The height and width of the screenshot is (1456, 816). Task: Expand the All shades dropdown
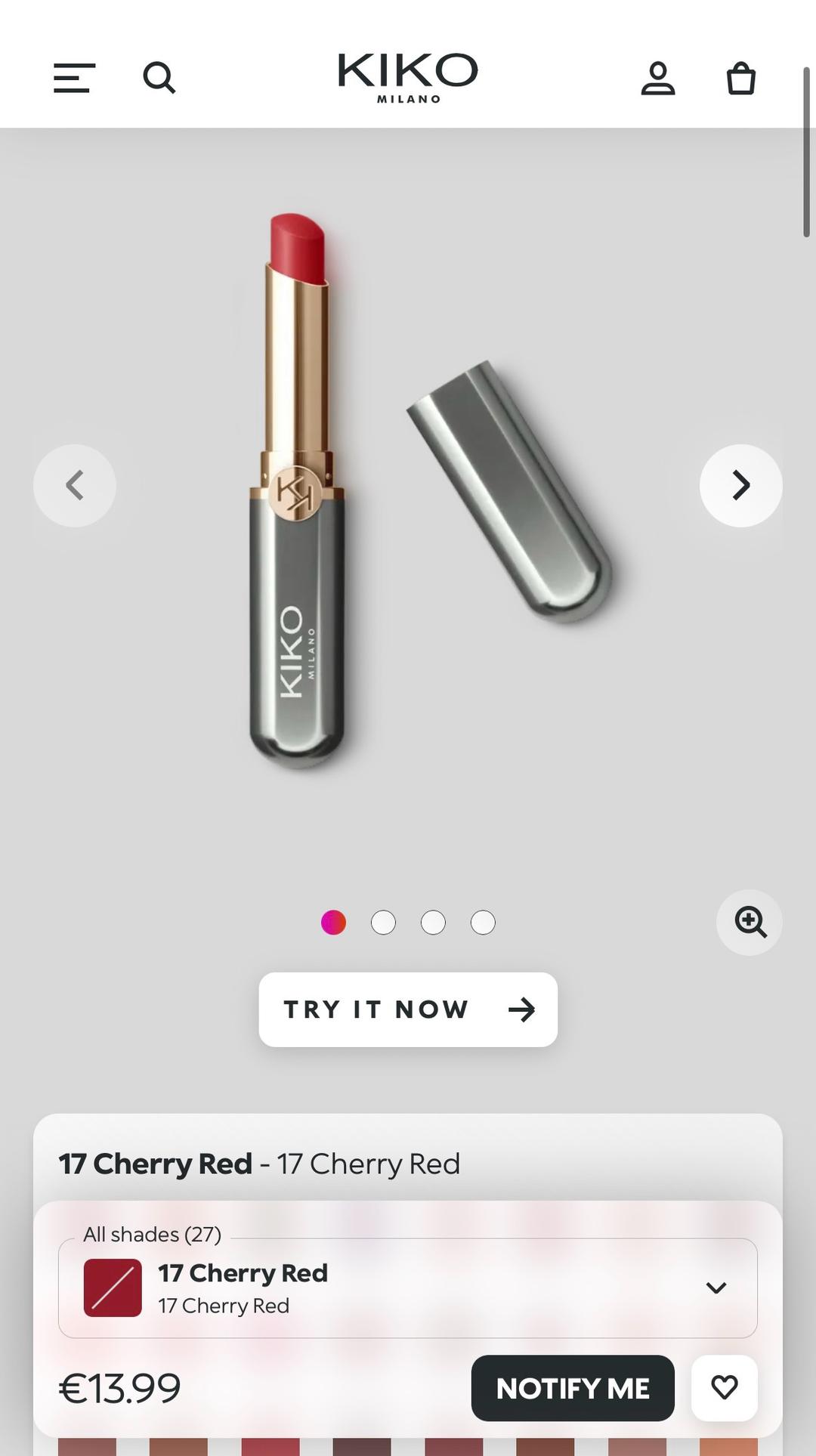coord(408,1288)
